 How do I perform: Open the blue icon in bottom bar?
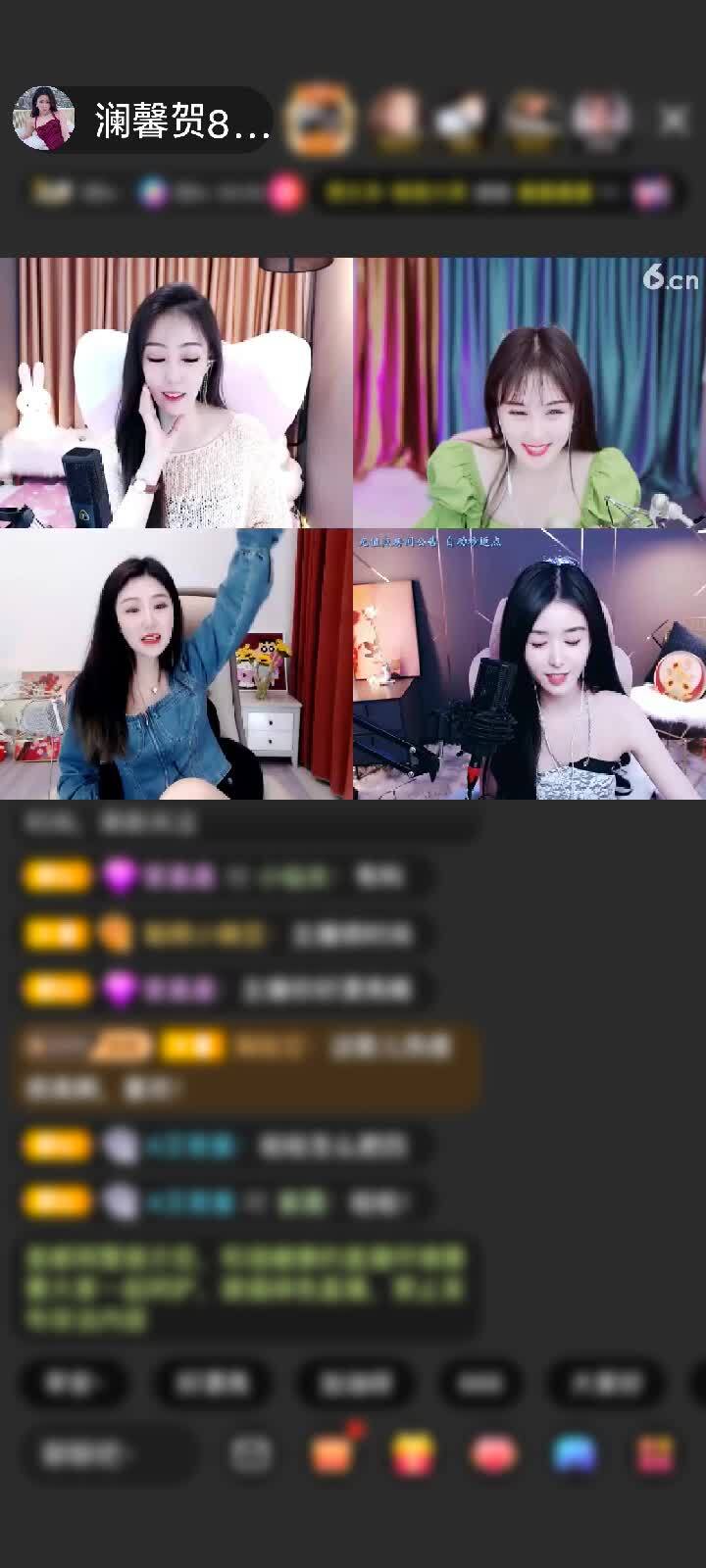tap(575, 1454)
